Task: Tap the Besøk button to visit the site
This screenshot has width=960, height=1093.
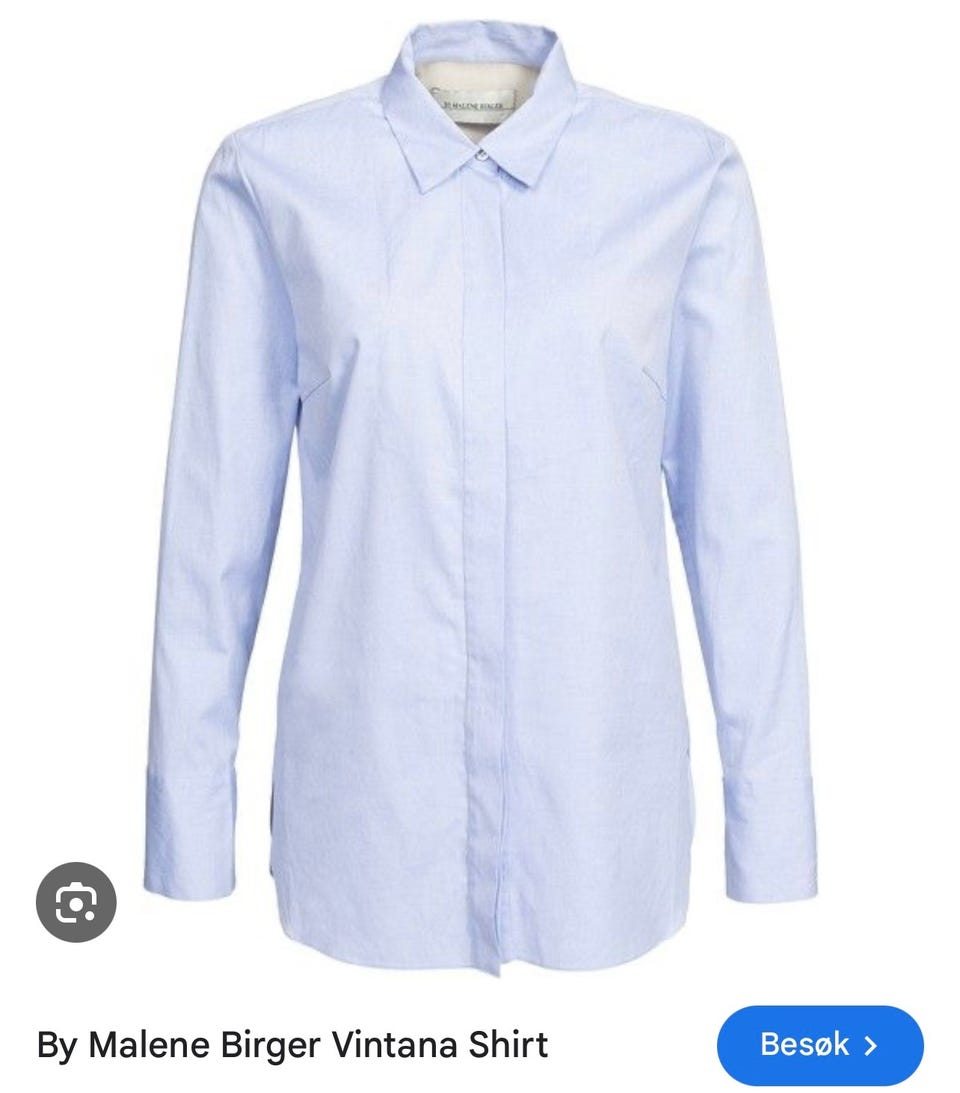Action: [x=819, y=1045]
